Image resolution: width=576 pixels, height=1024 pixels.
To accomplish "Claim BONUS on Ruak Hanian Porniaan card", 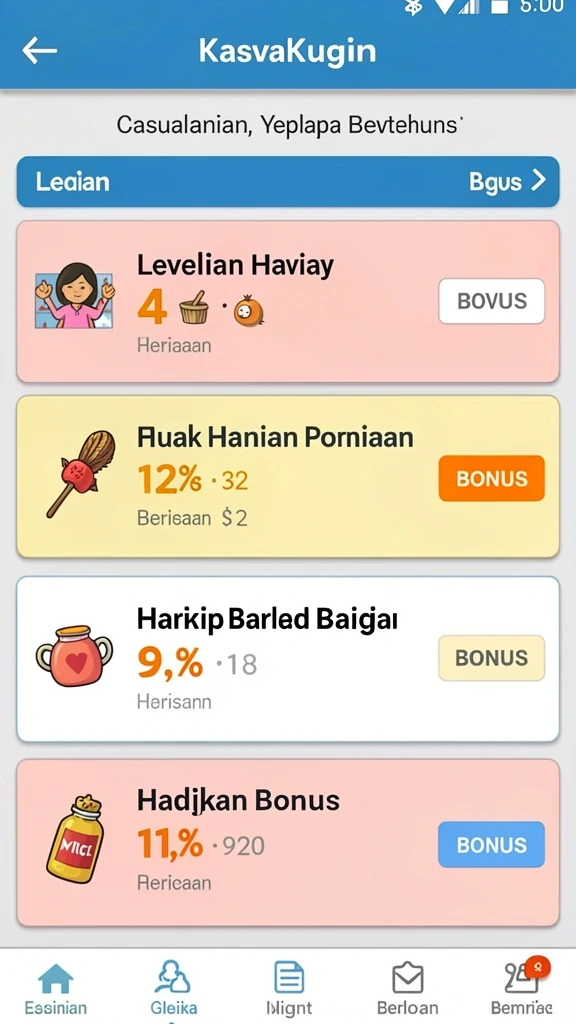I will (x=491, y=478).
